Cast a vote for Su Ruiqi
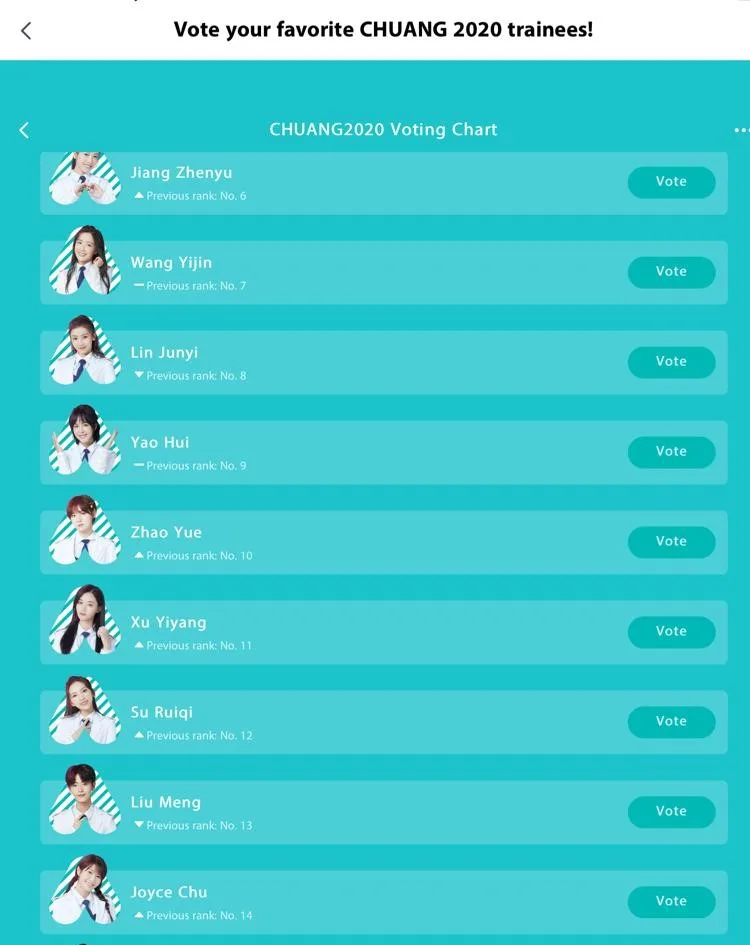 (x=671, y=722)
